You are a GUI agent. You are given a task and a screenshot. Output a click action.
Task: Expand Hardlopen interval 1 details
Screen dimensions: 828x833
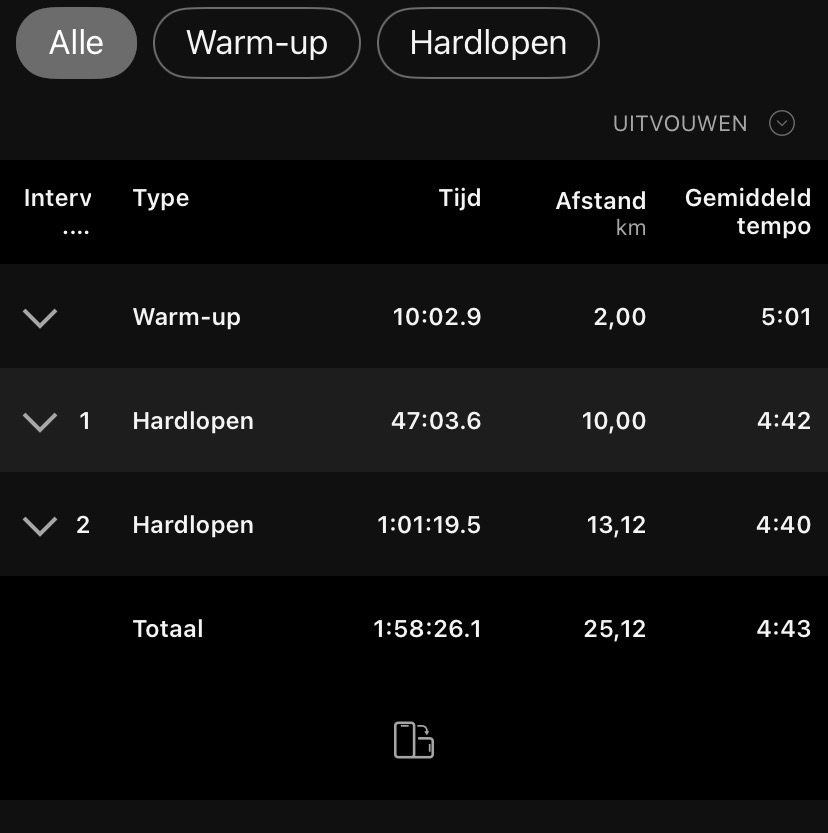point(40,422)
